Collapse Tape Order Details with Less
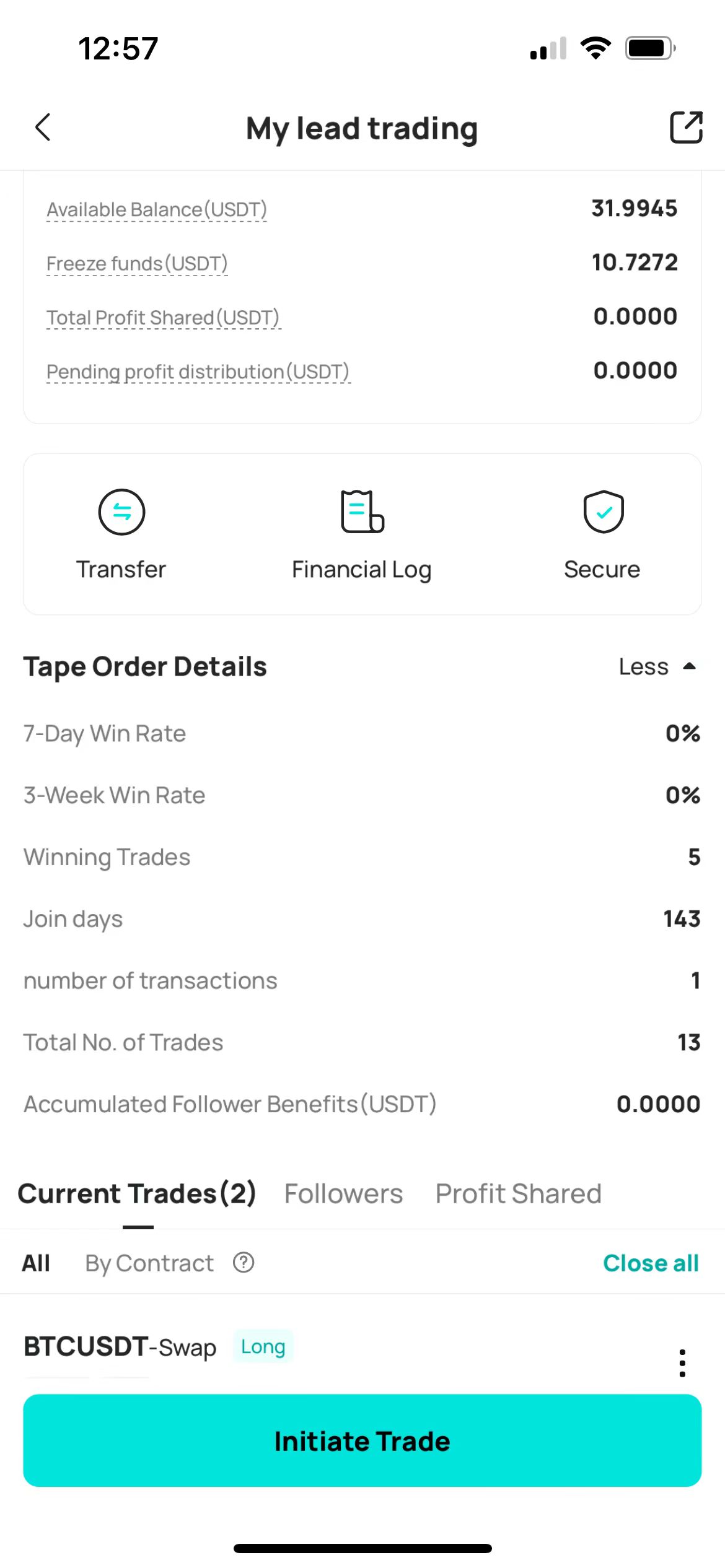725x1568 pixels. 657,667
